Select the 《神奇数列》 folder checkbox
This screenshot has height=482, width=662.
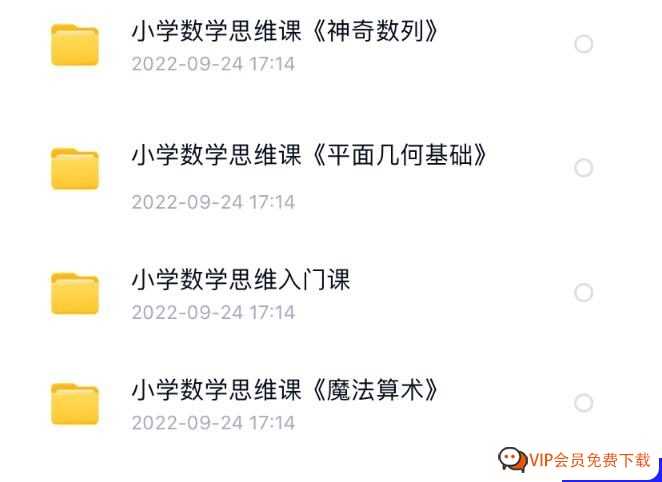click(584, 44)
